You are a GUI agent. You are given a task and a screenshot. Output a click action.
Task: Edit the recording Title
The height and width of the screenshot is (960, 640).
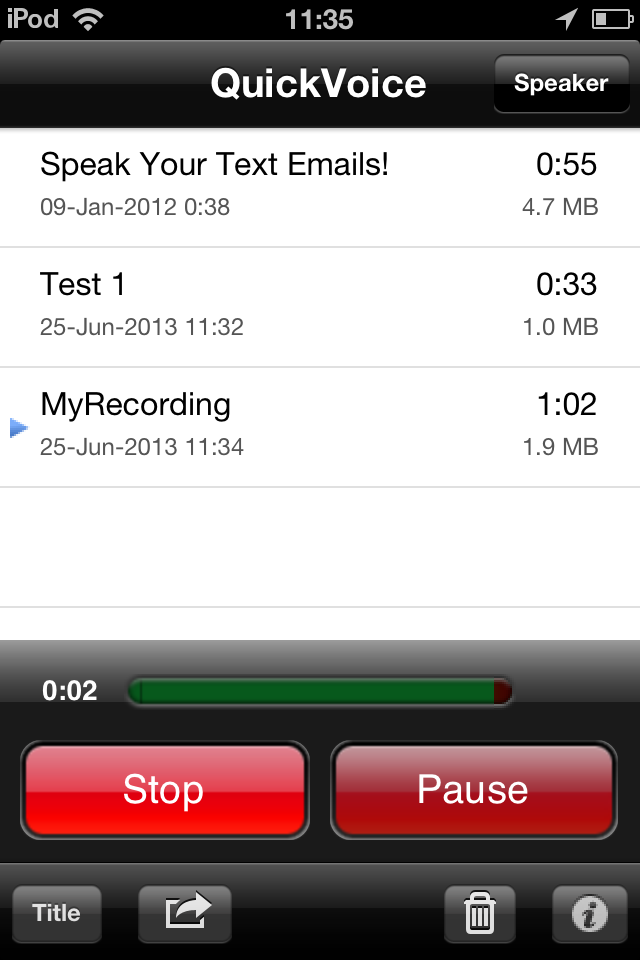tap(56, 913)
